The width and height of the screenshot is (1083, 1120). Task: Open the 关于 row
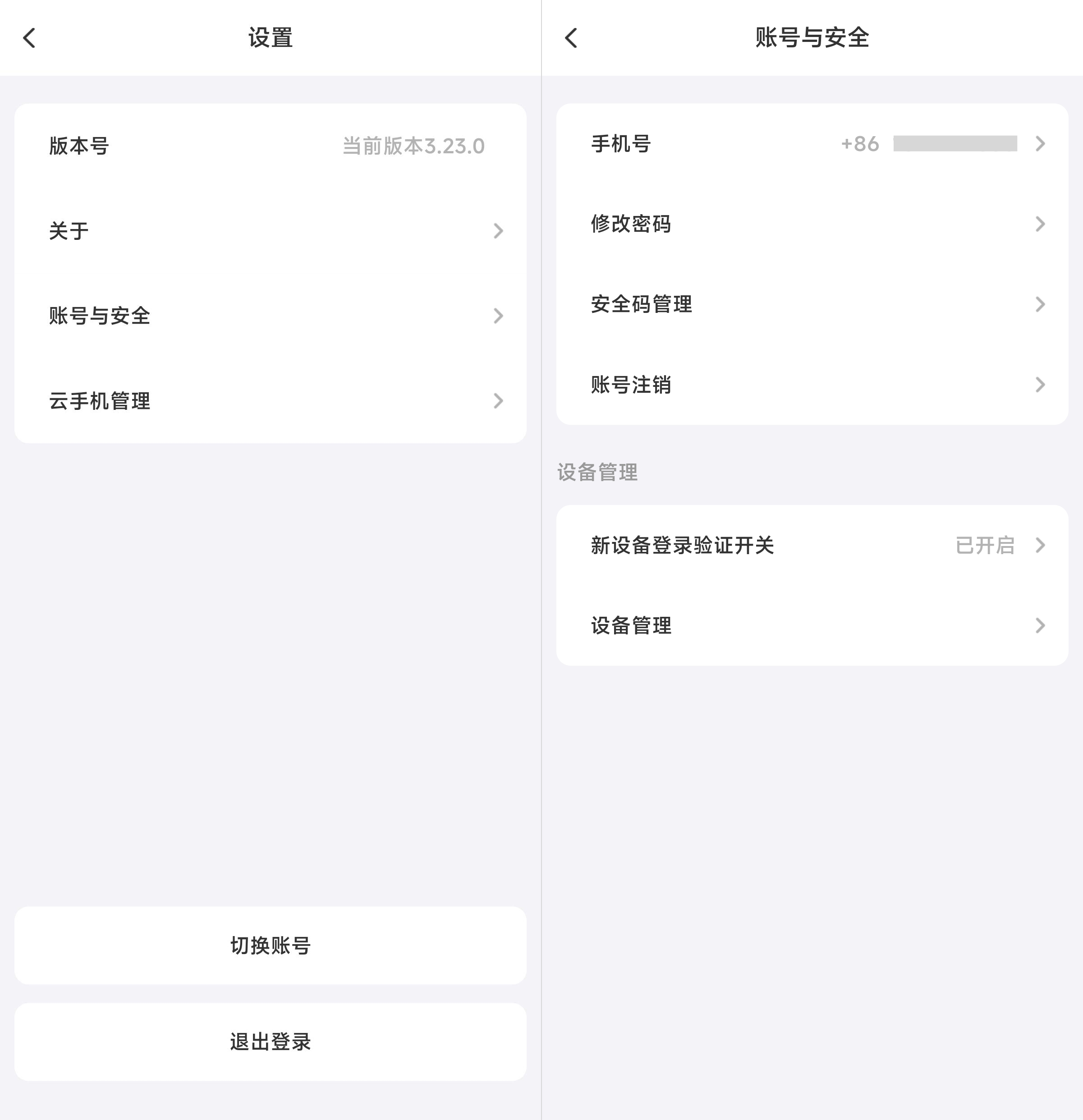pyautogui.click(x=270, y=231)
